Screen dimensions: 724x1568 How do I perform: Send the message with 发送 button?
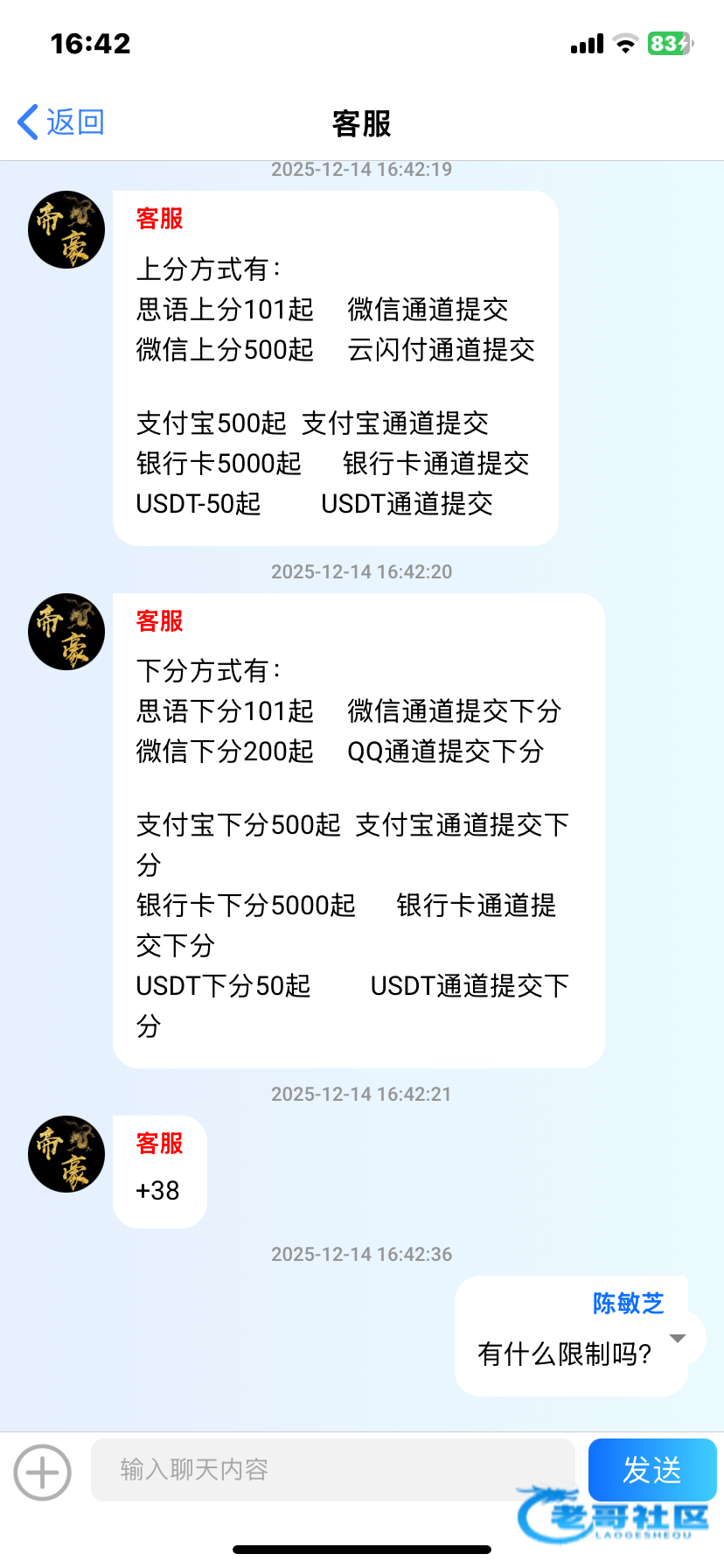click(x=652, y=1470)
